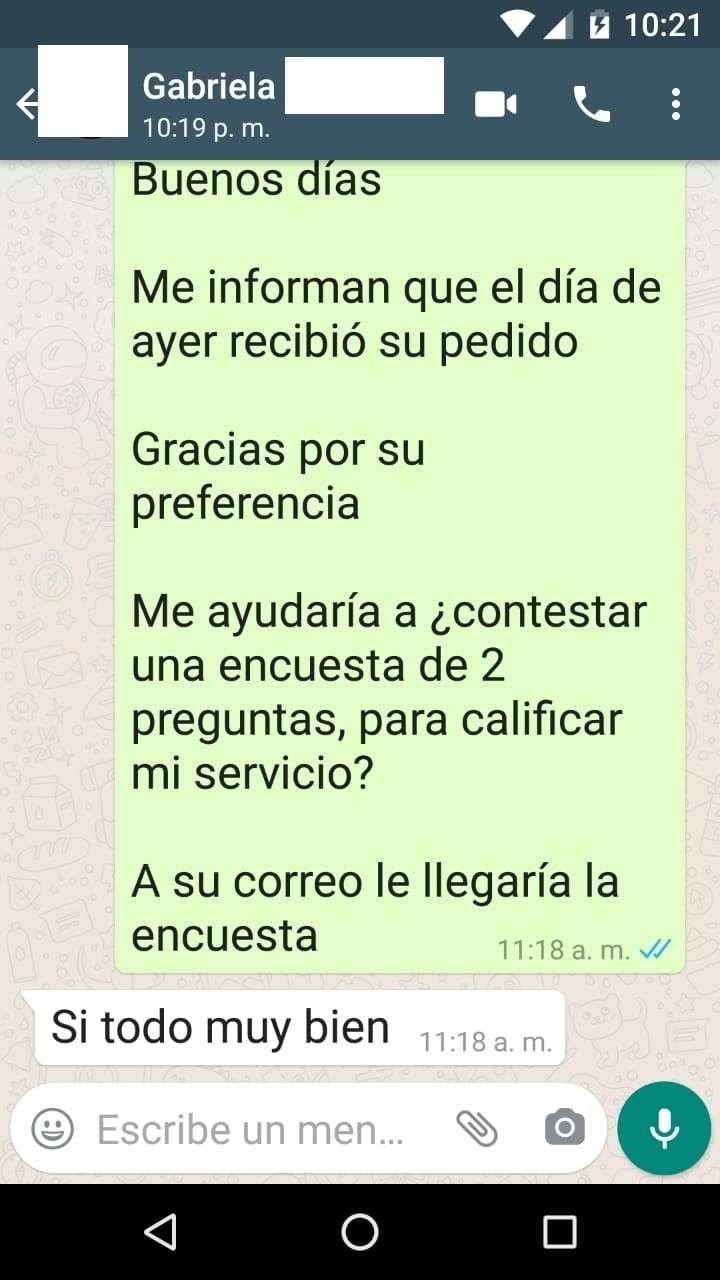Start a voice call with Gabriela
Viewport: 720px width, 1280px height.
[591, 104]
